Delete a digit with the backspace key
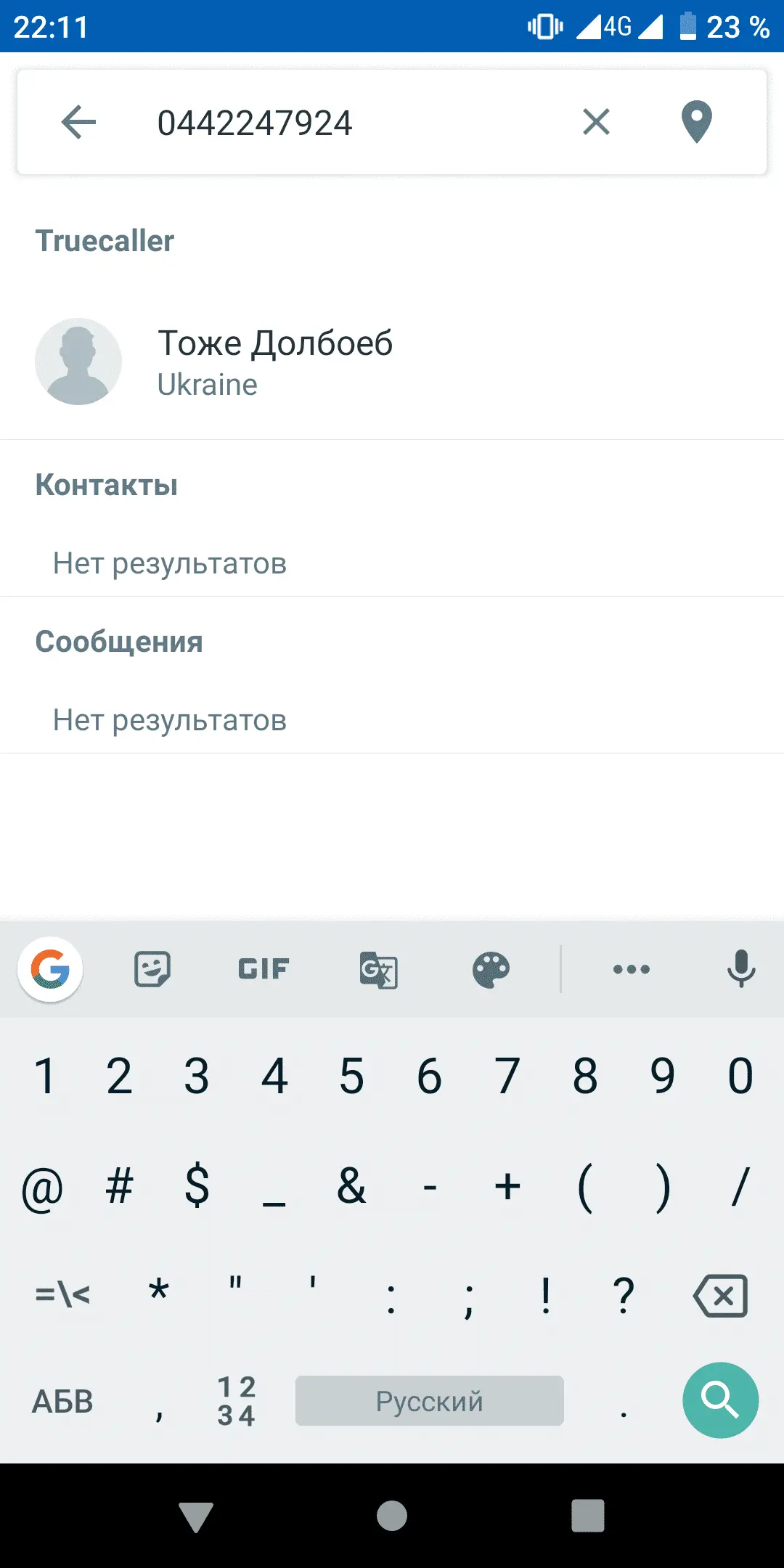The width and height of the screenshot is (784, 1568). point(720,1296)
